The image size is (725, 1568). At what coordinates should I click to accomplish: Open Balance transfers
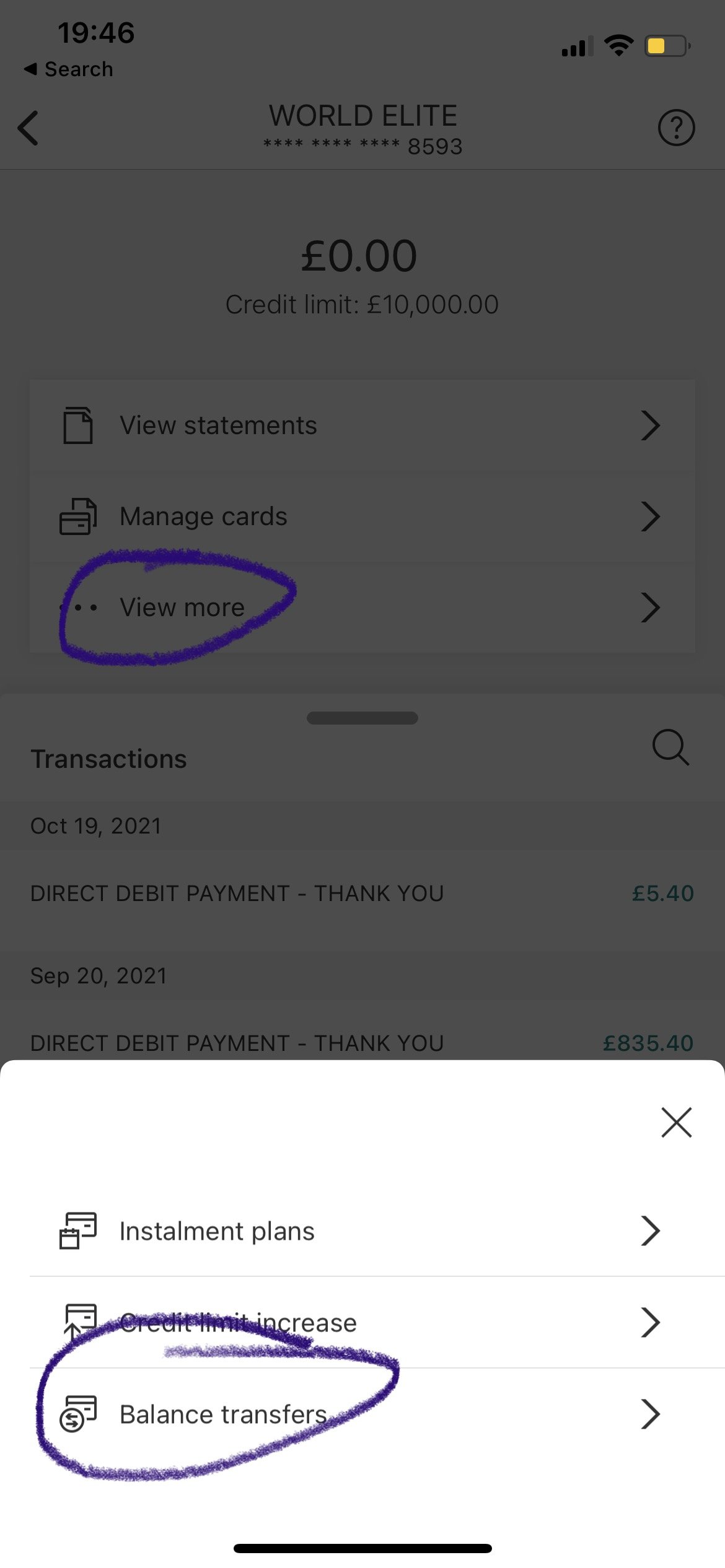tap(359, 1414)
